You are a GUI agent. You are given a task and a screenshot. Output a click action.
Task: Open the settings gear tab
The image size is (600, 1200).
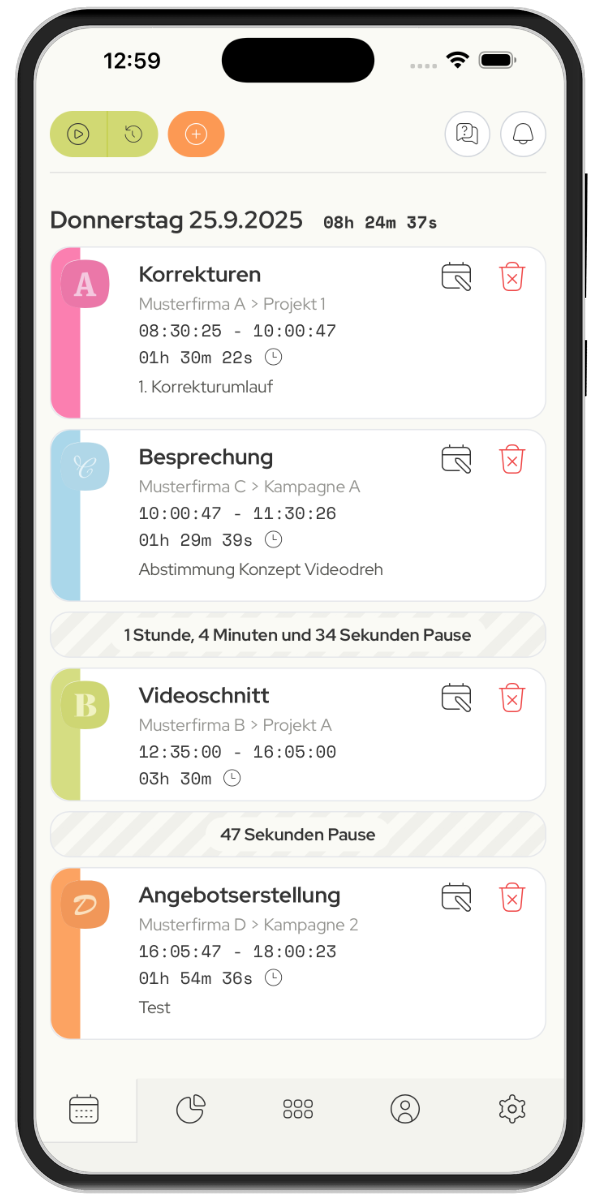[x=512, y=1109]
